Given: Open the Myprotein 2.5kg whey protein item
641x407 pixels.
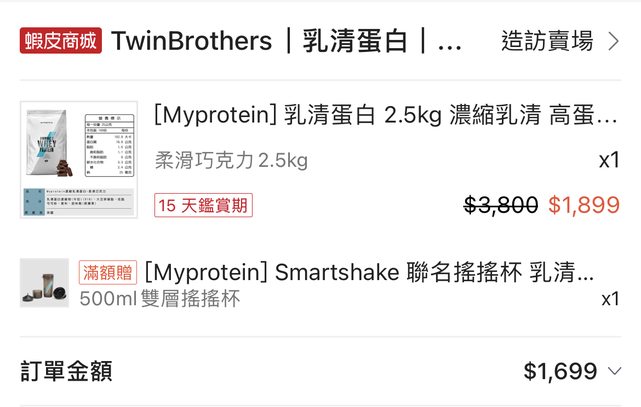Looking at the screenshot, I should click(x=385, y=115).
